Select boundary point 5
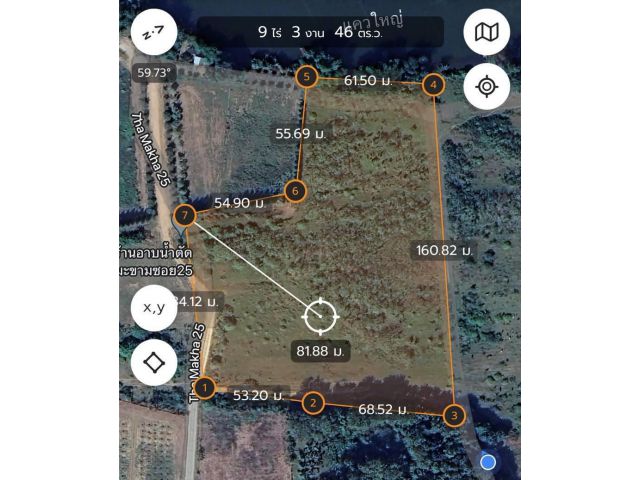Screen dimensions: 640x480 (x=306, y=76)
